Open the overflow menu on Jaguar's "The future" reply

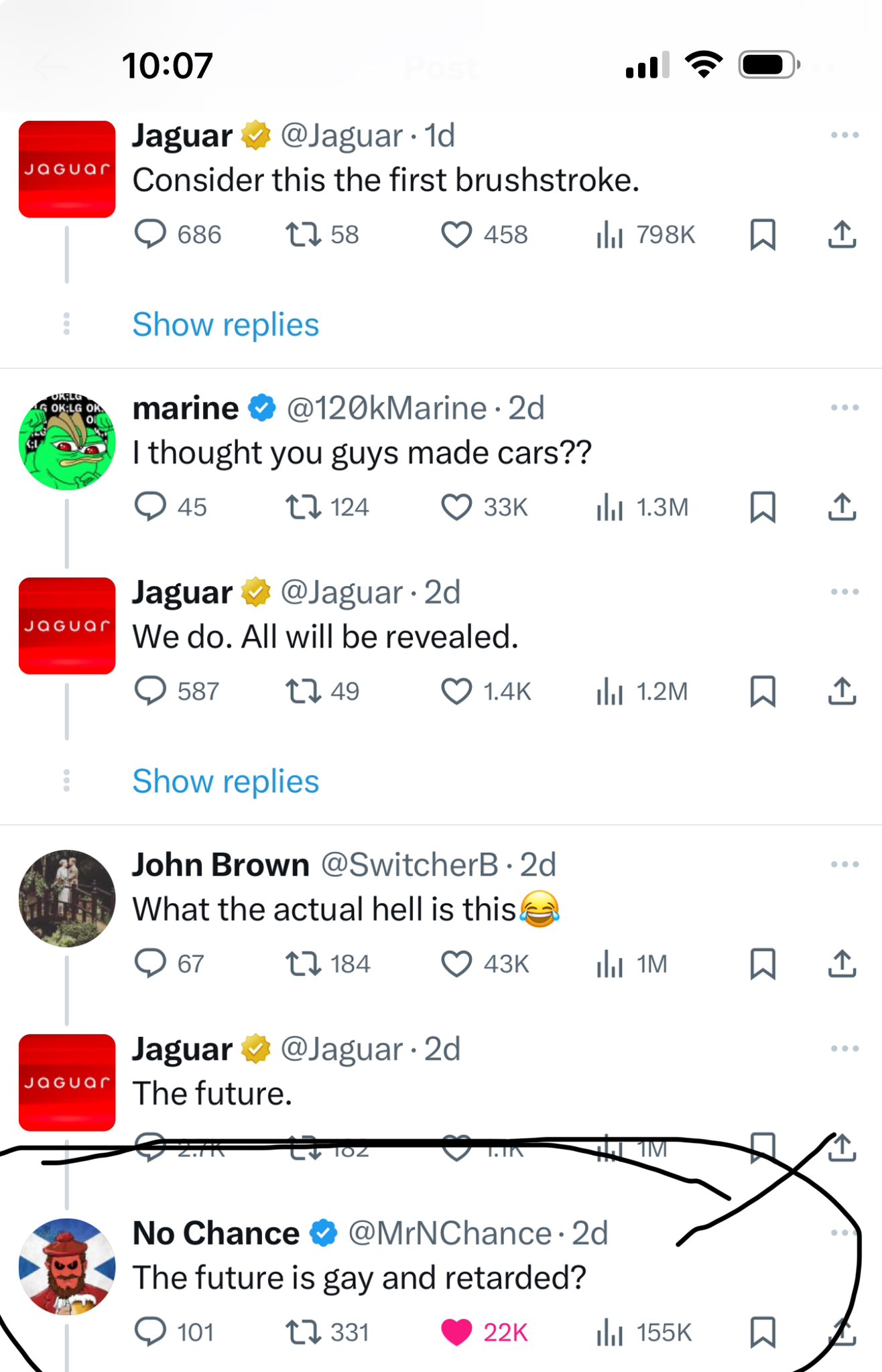(844, 1048)
